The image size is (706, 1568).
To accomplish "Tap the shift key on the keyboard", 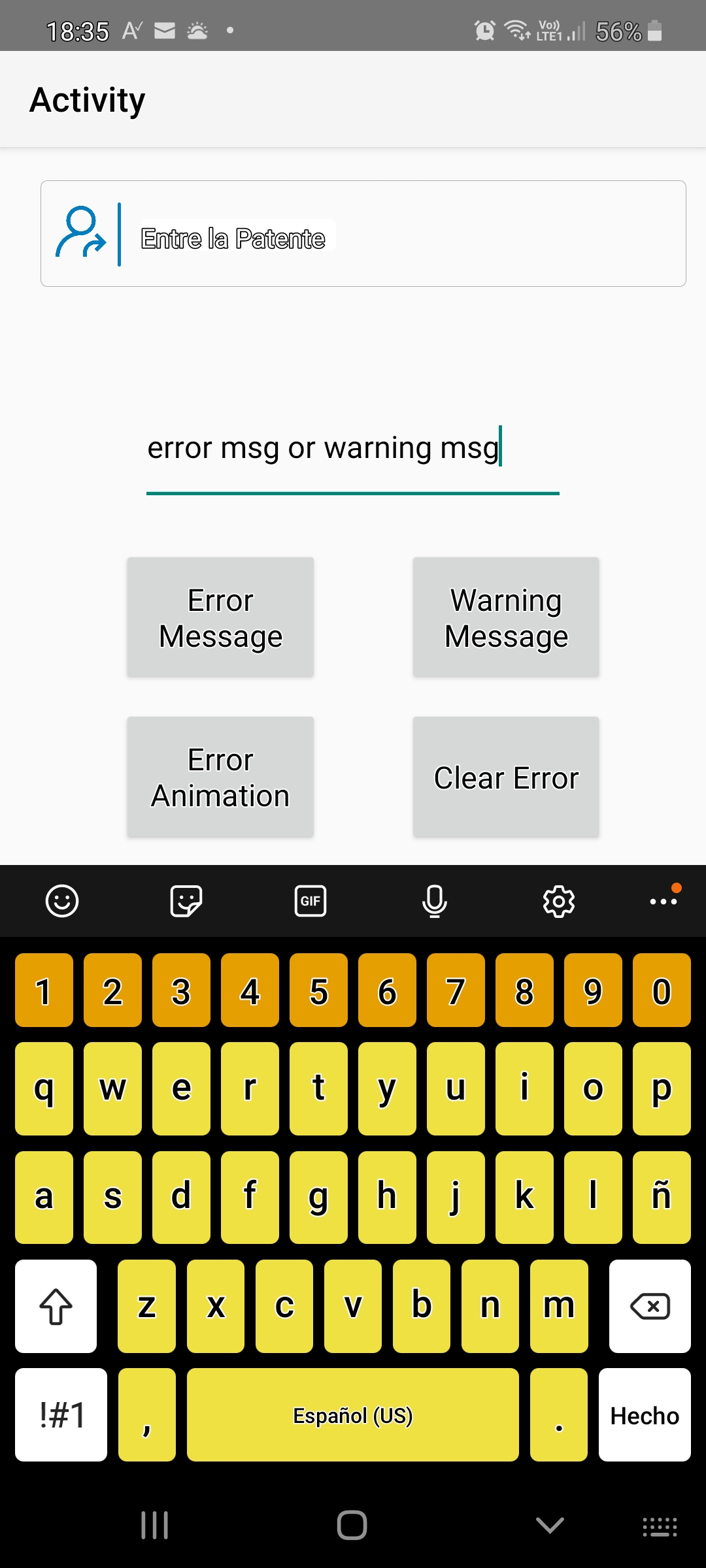I will pyautogui.click(x=56, y=1307).
